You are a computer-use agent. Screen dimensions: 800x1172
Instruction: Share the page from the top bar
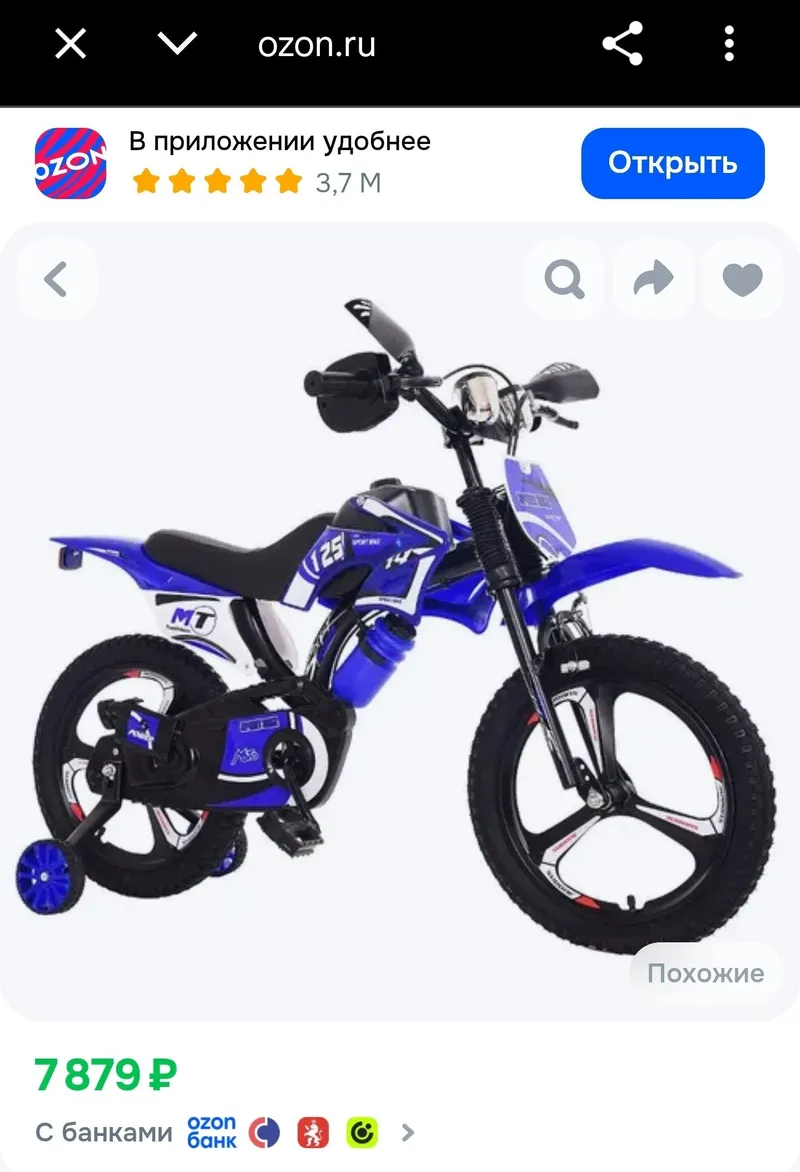(x=623, y=43)
